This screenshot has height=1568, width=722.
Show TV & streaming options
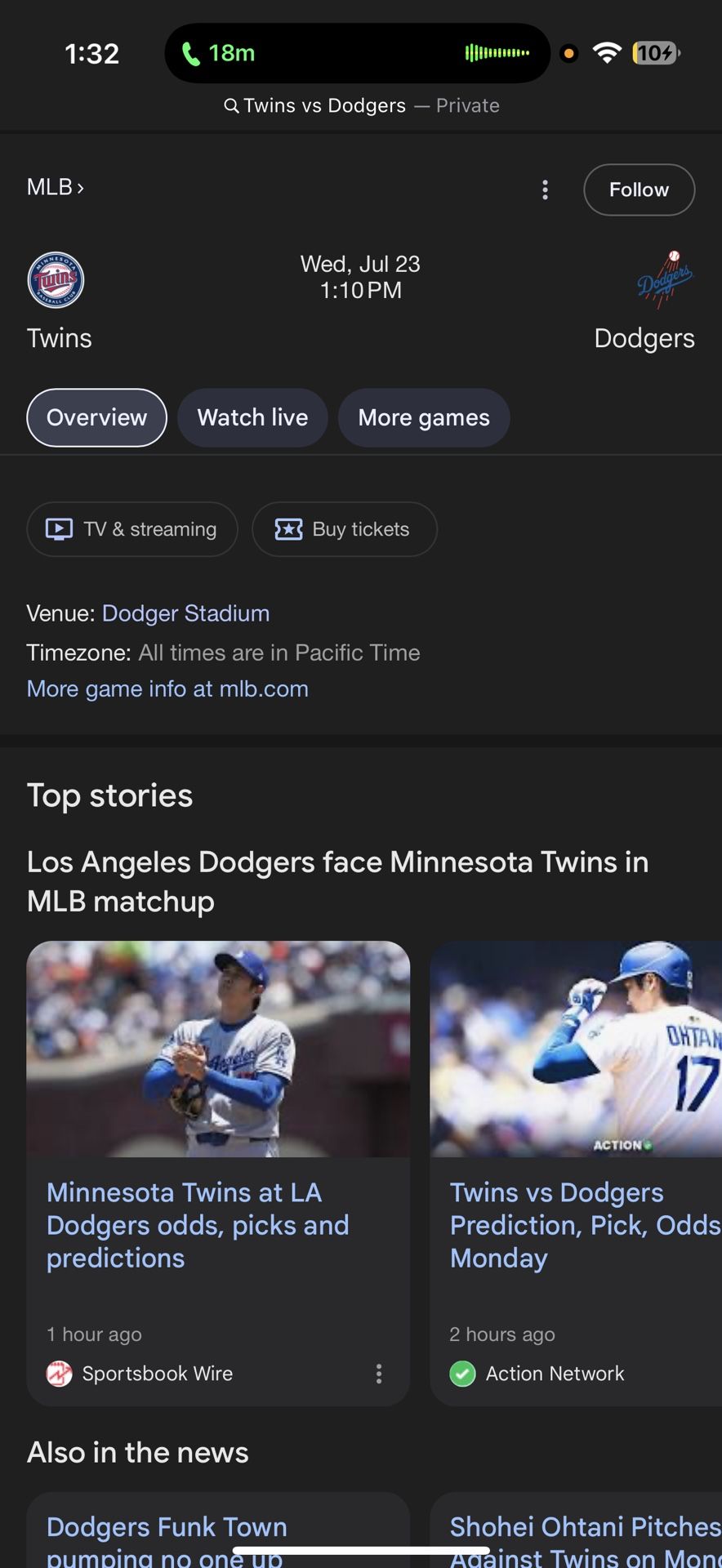click(x=132, y=529)
